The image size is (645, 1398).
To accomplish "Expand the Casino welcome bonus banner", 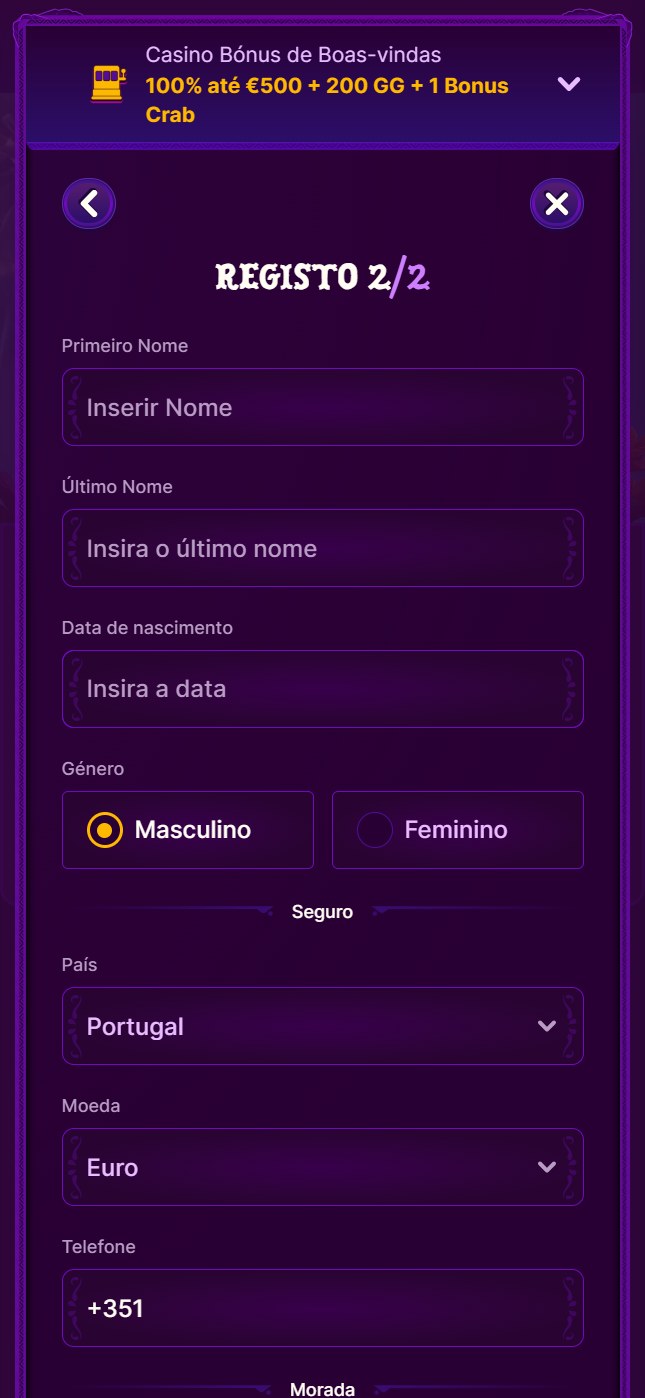I will point(568,84).
